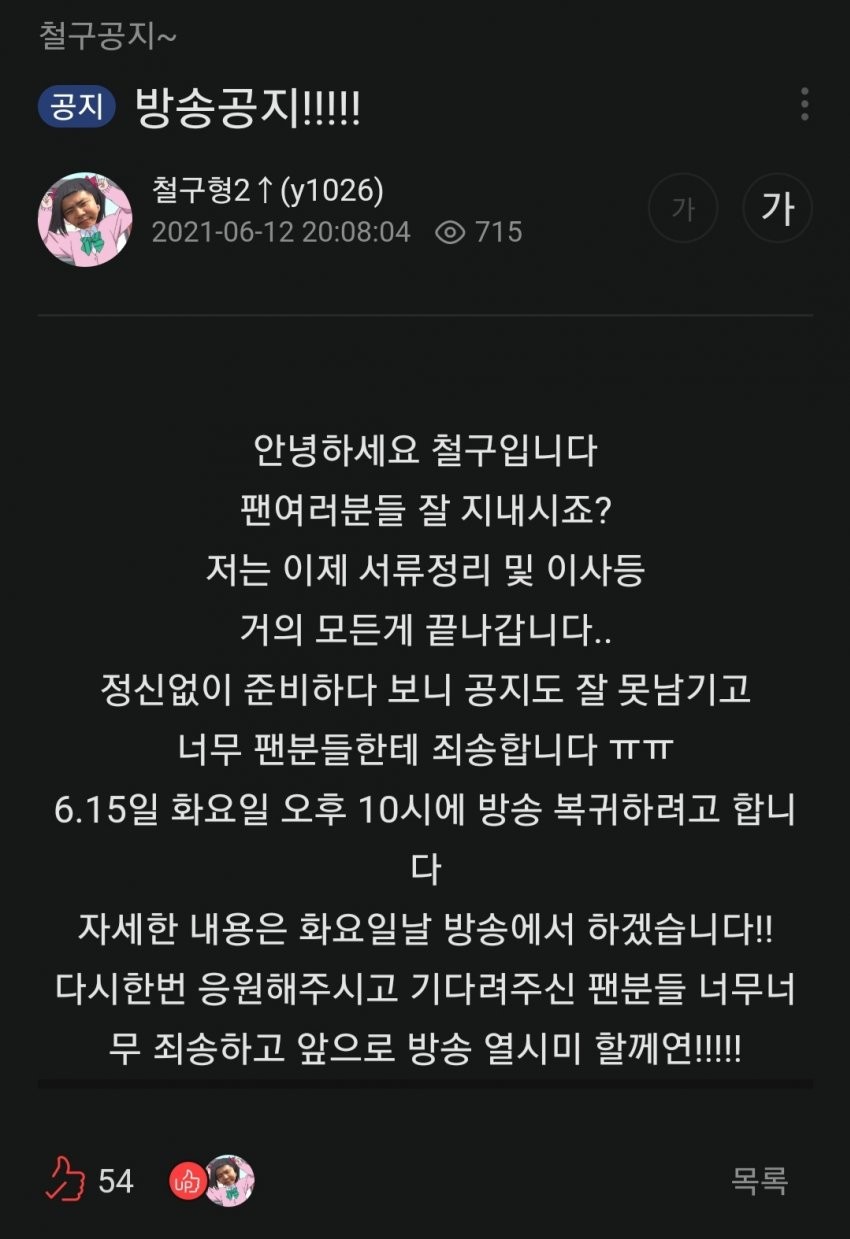Like the post with thumbs-up icon
Screen dimensions: 850x1239
[x=65, y=1180]
